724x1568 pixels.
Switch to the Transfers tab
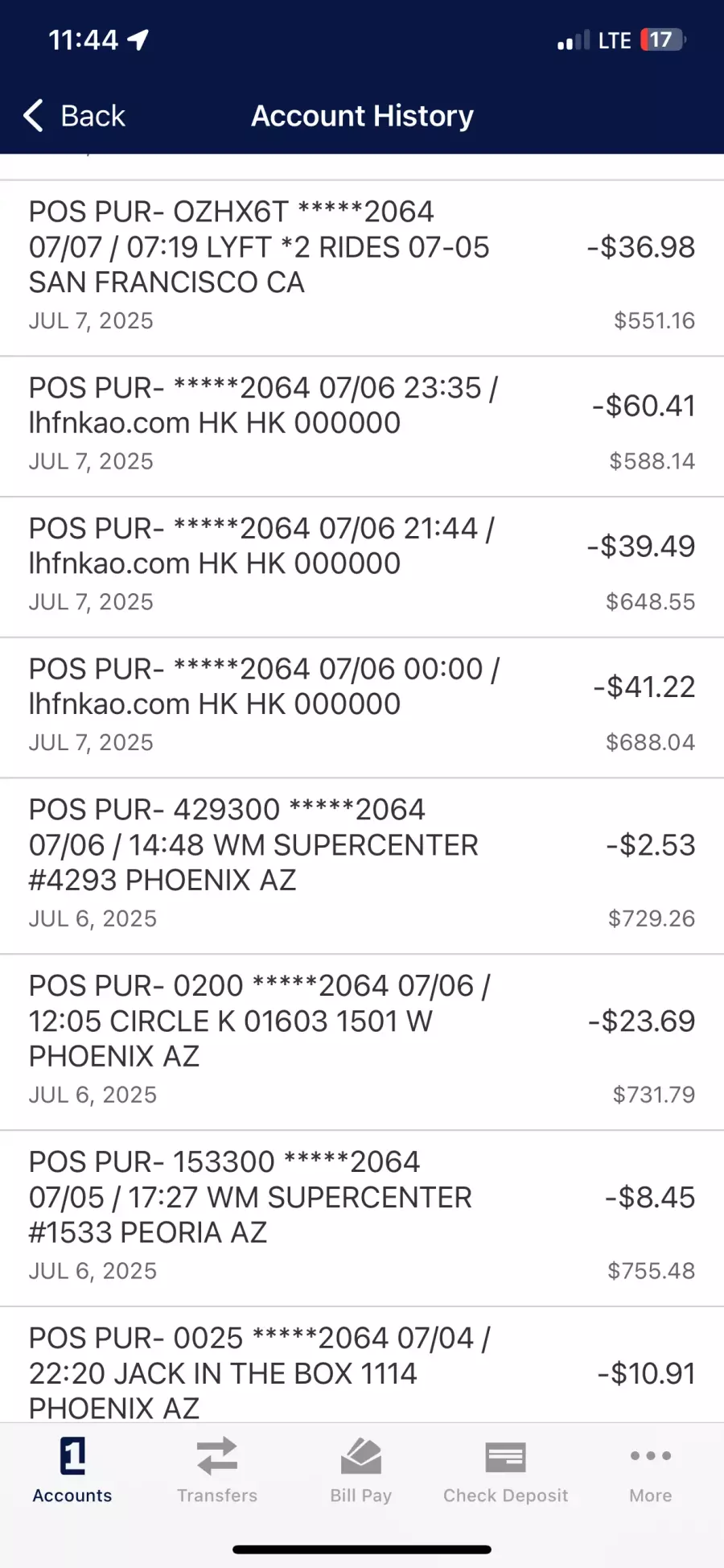pos(217,1470)
